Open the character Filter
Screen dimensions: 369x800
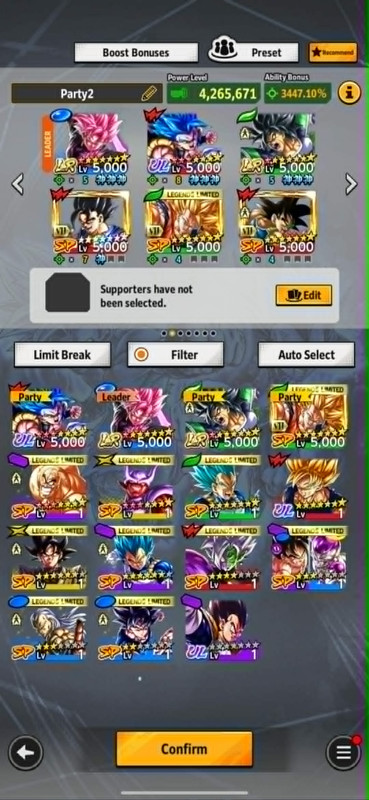(176, 355)
